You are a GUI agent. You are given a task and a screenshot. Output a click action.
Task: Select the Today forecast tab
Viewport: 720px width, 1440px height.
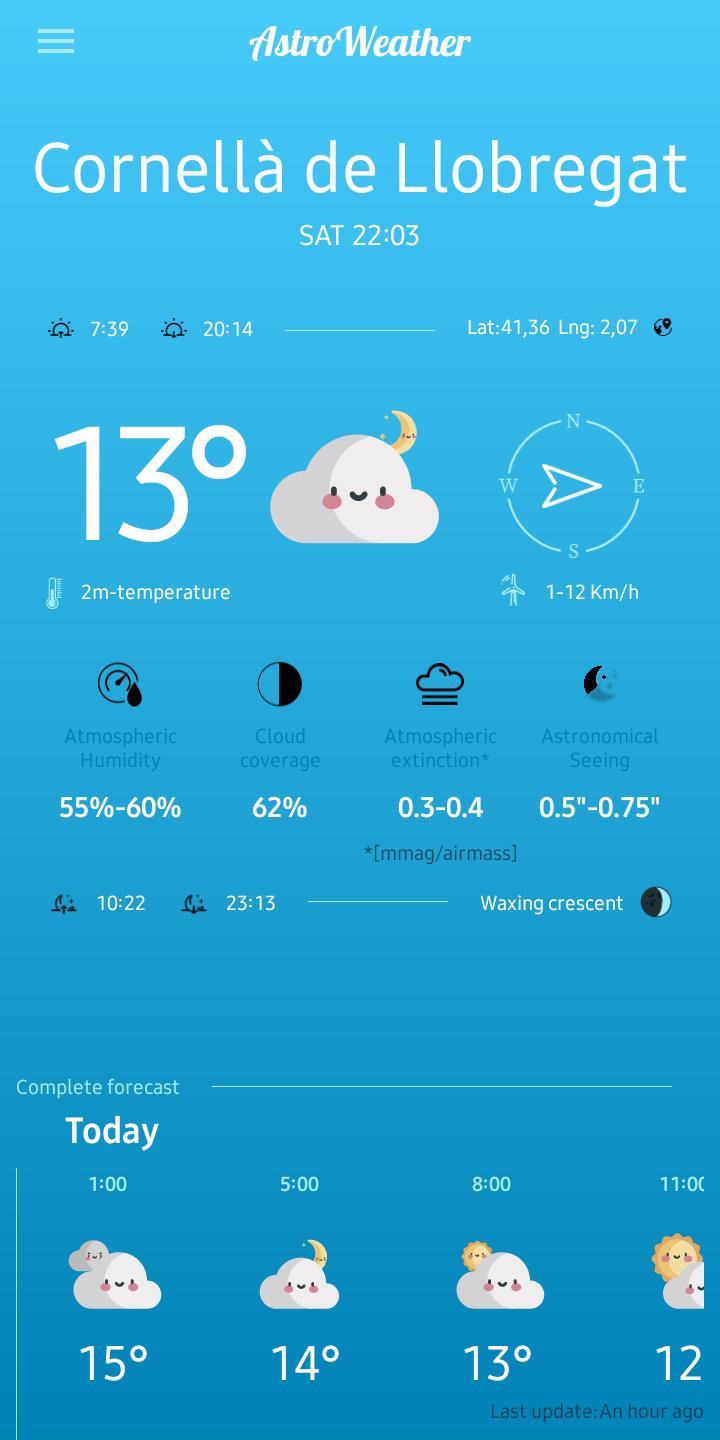(111, 1130)
